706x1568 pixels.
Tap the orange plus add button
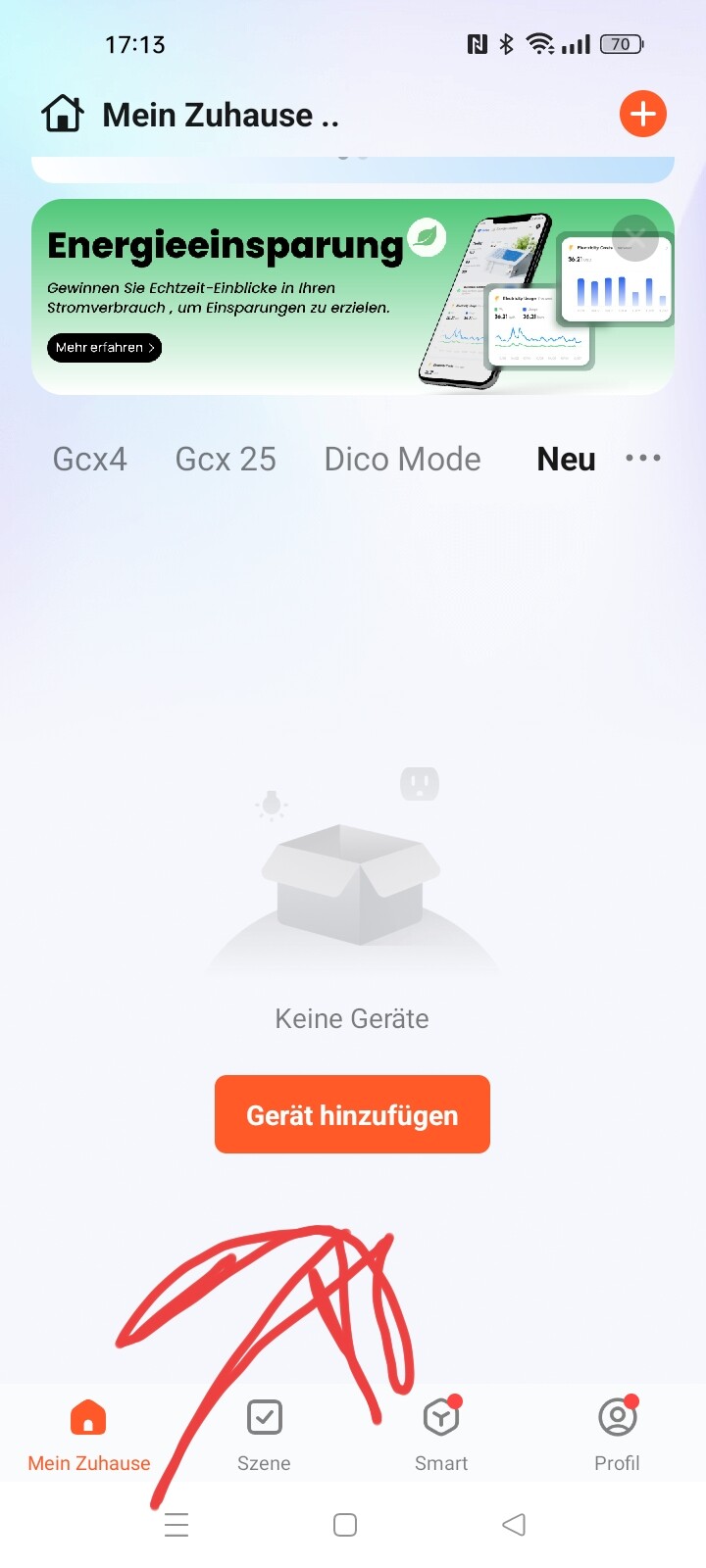coord(643,115)
